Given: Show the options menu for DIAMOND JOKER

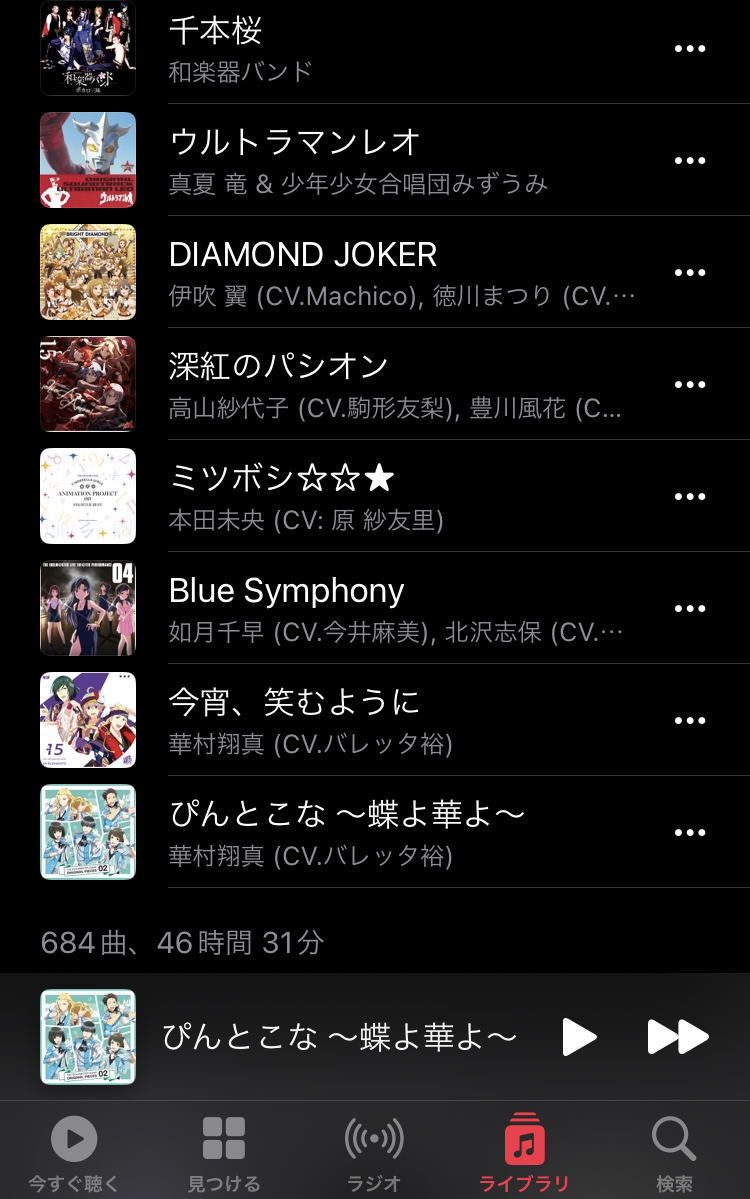Looking at the screenshot, I should (x=690, y=272).
